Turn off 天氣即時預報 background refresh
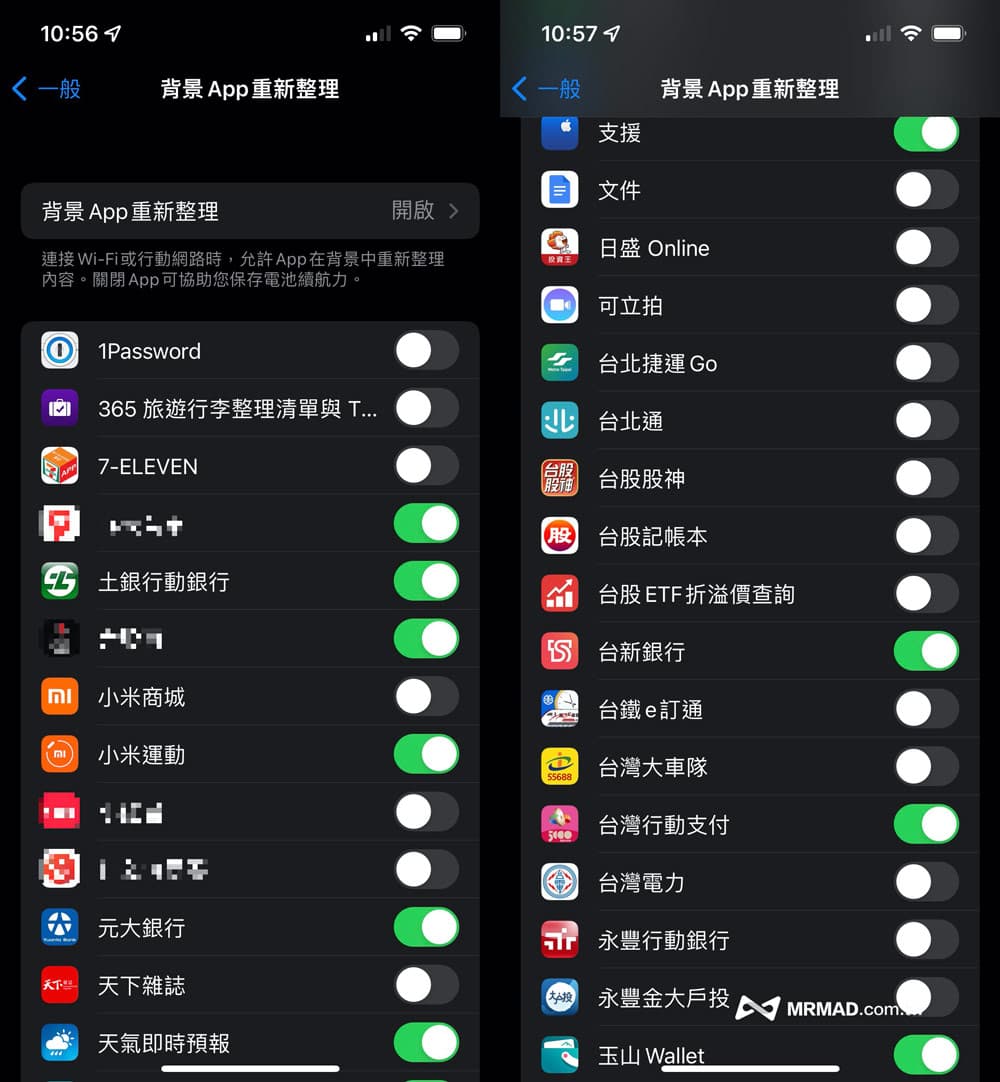Screen dimensions: 1000x1082 pos(426,1043)
